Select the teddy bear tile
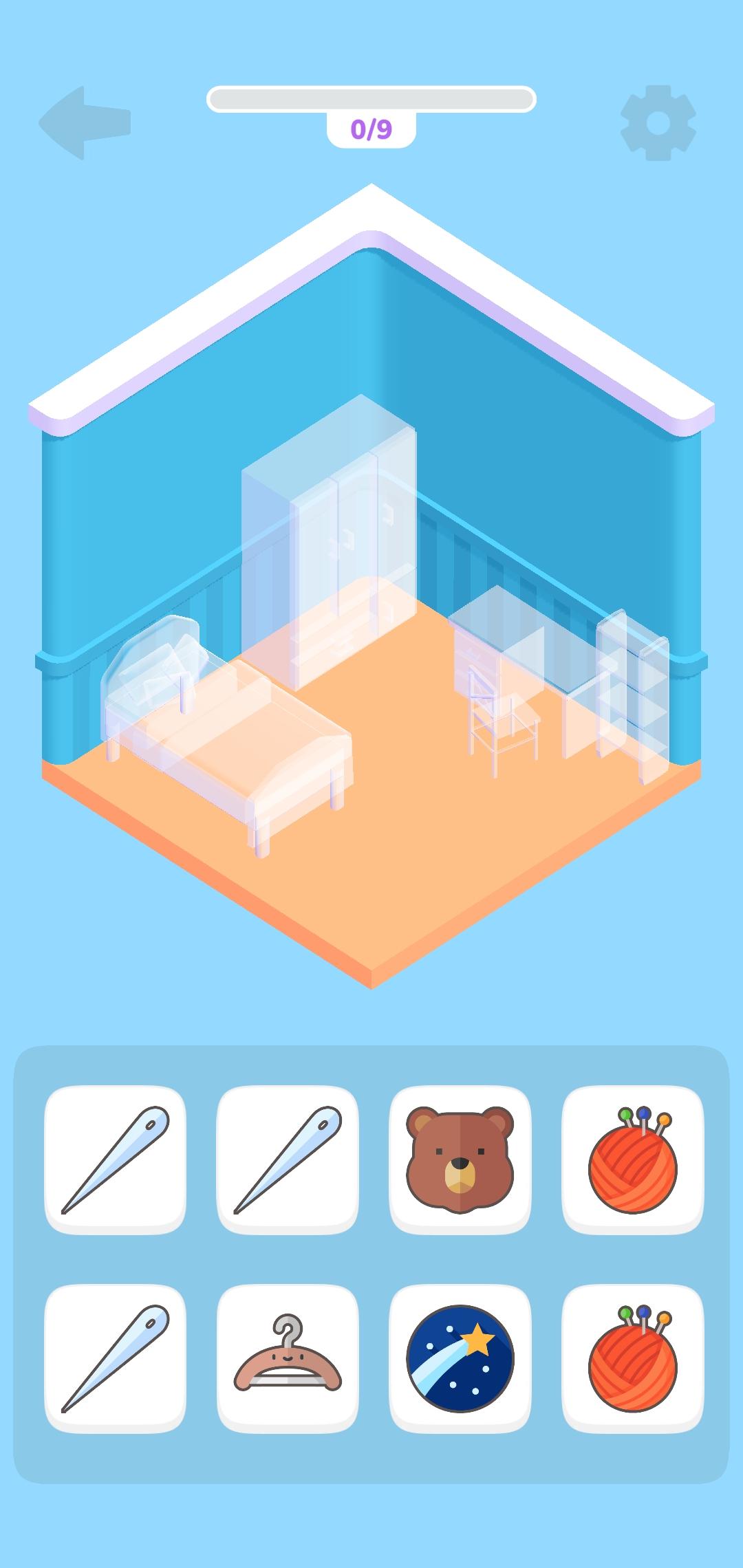The width and height of the screenshot is (743, 1568). (x=460, y=1159)
